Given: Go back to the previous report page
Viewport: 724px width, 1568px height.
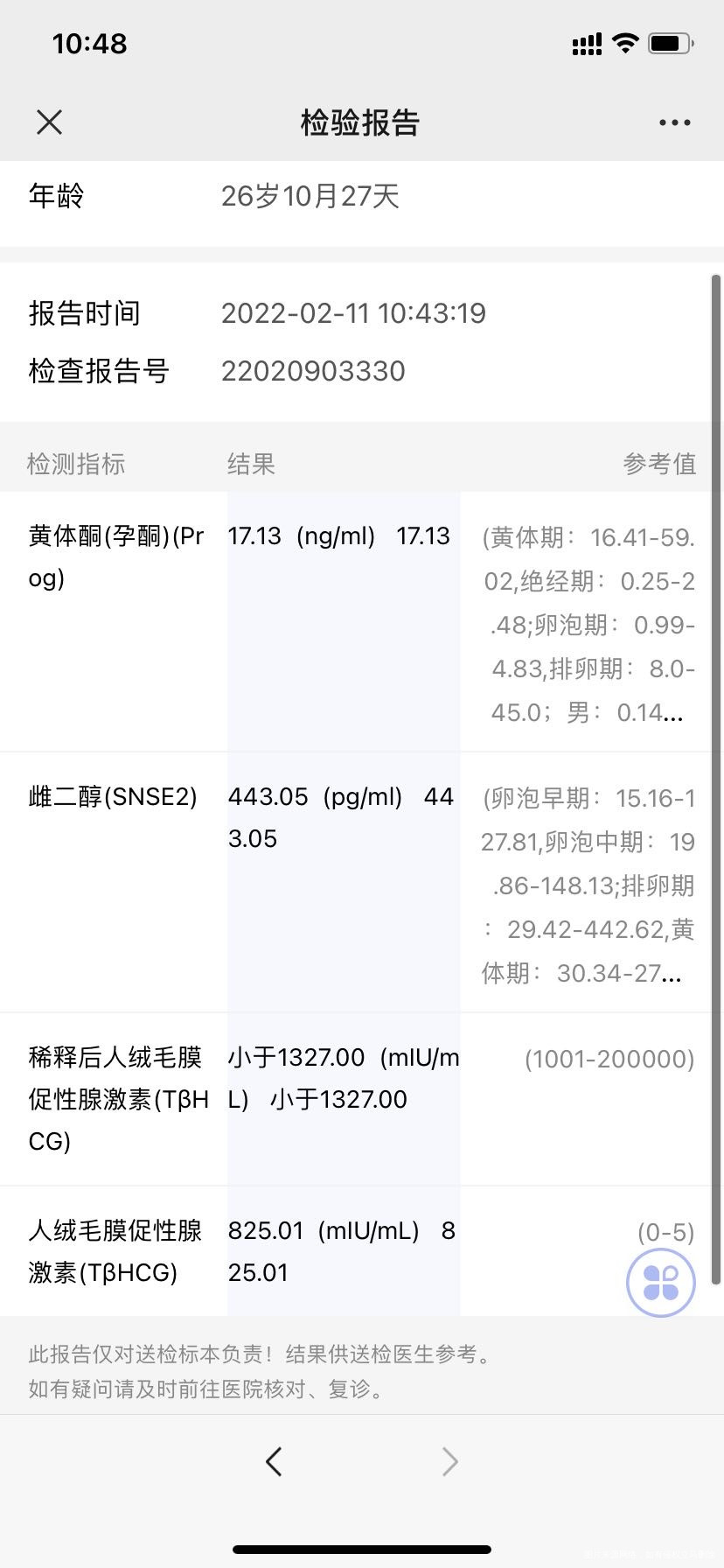Looking at the screenshot, I should (274, 1460).
